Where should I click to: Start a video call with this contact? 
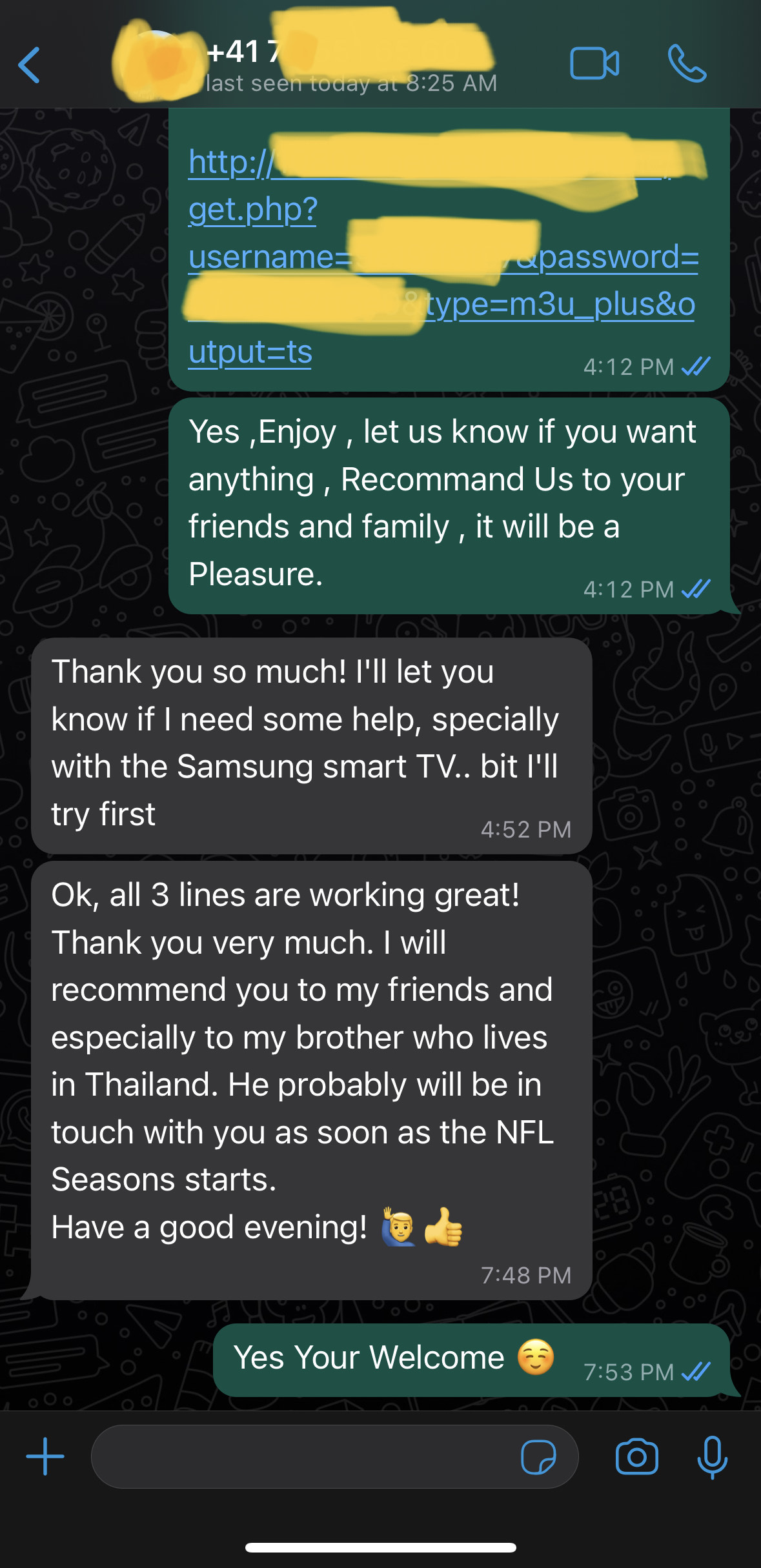(x=594, y=64)
